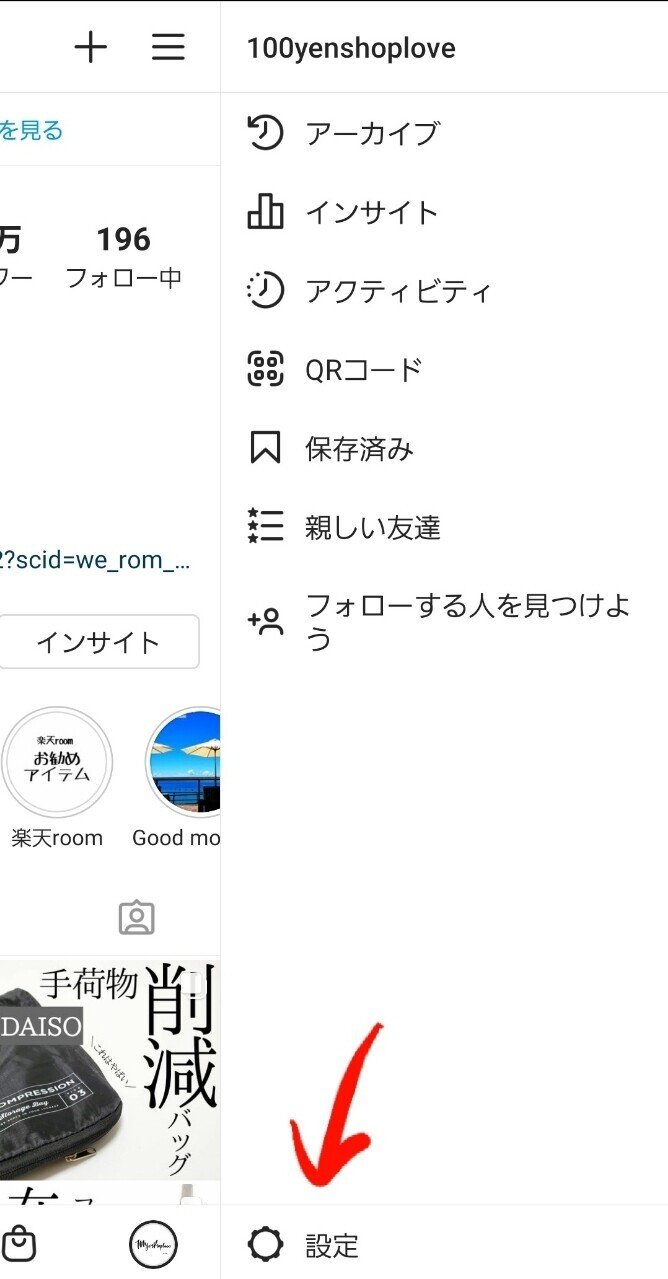Show the QRコード page
Viewport: 668px width, 1279px height.
(363, 370)
